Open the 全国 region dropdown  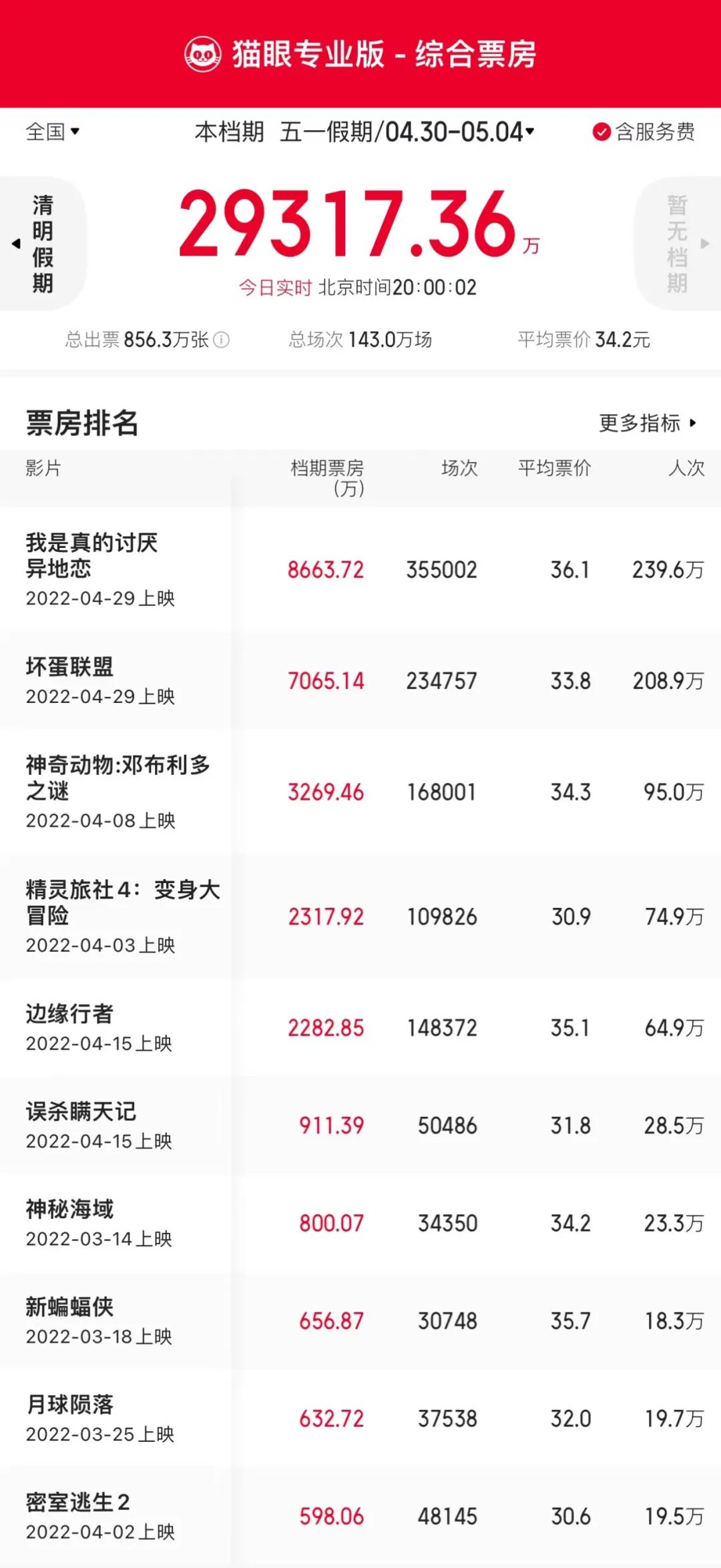pos(53,132)
